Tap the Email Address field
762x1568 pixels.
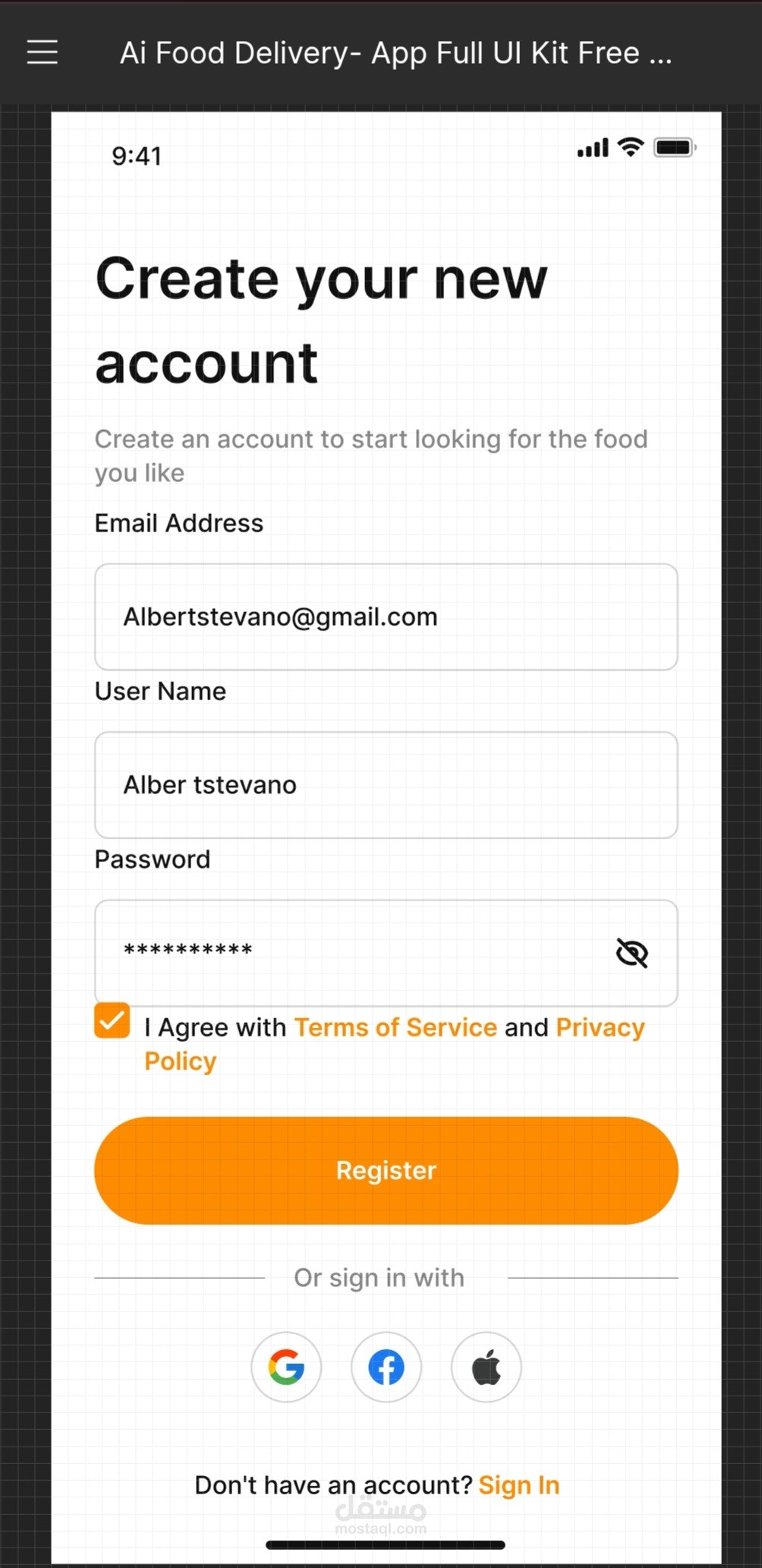[386, 617]
